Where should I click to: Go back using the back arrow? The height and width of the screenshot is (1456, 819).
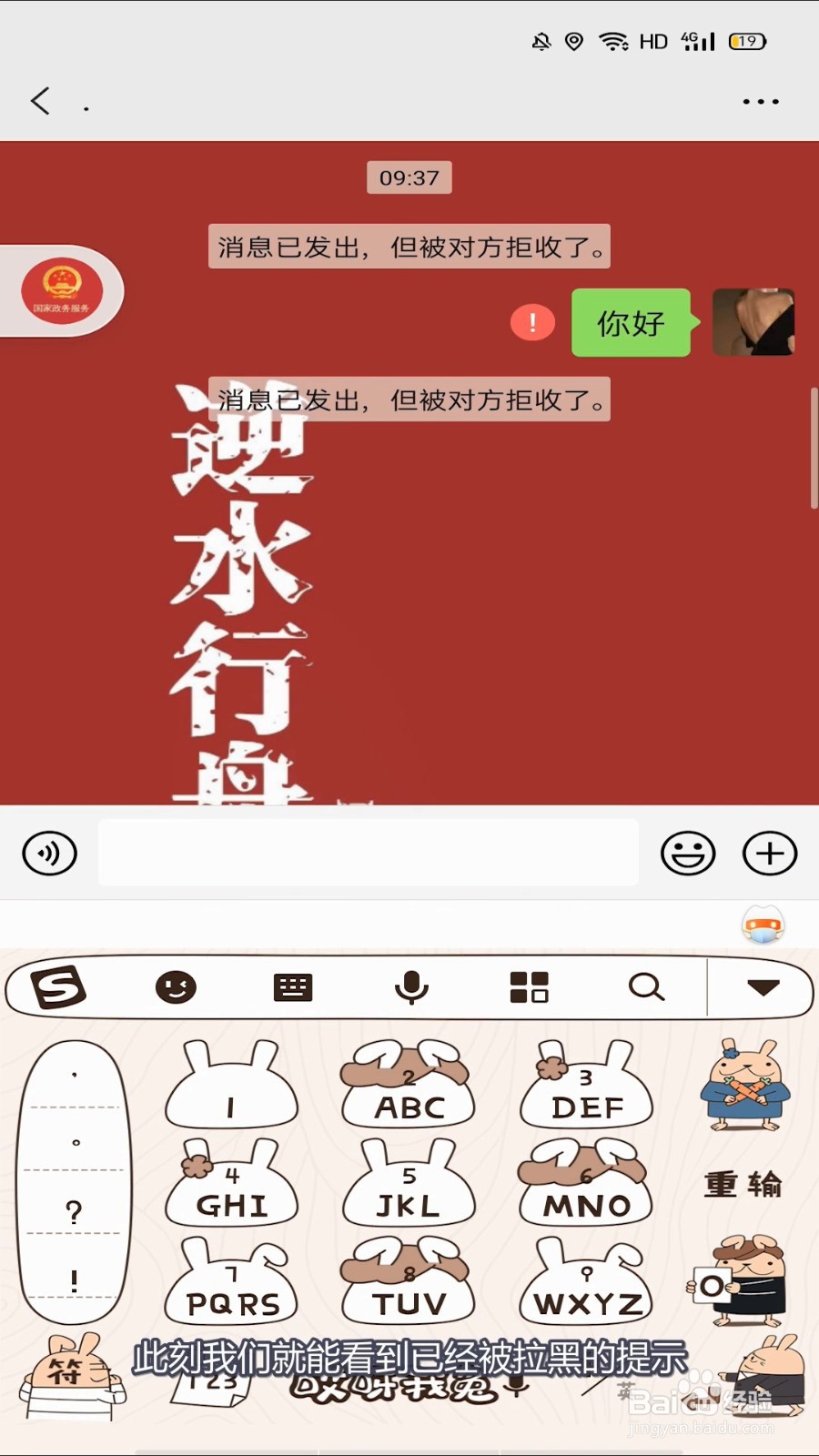[x=40, y=101]
